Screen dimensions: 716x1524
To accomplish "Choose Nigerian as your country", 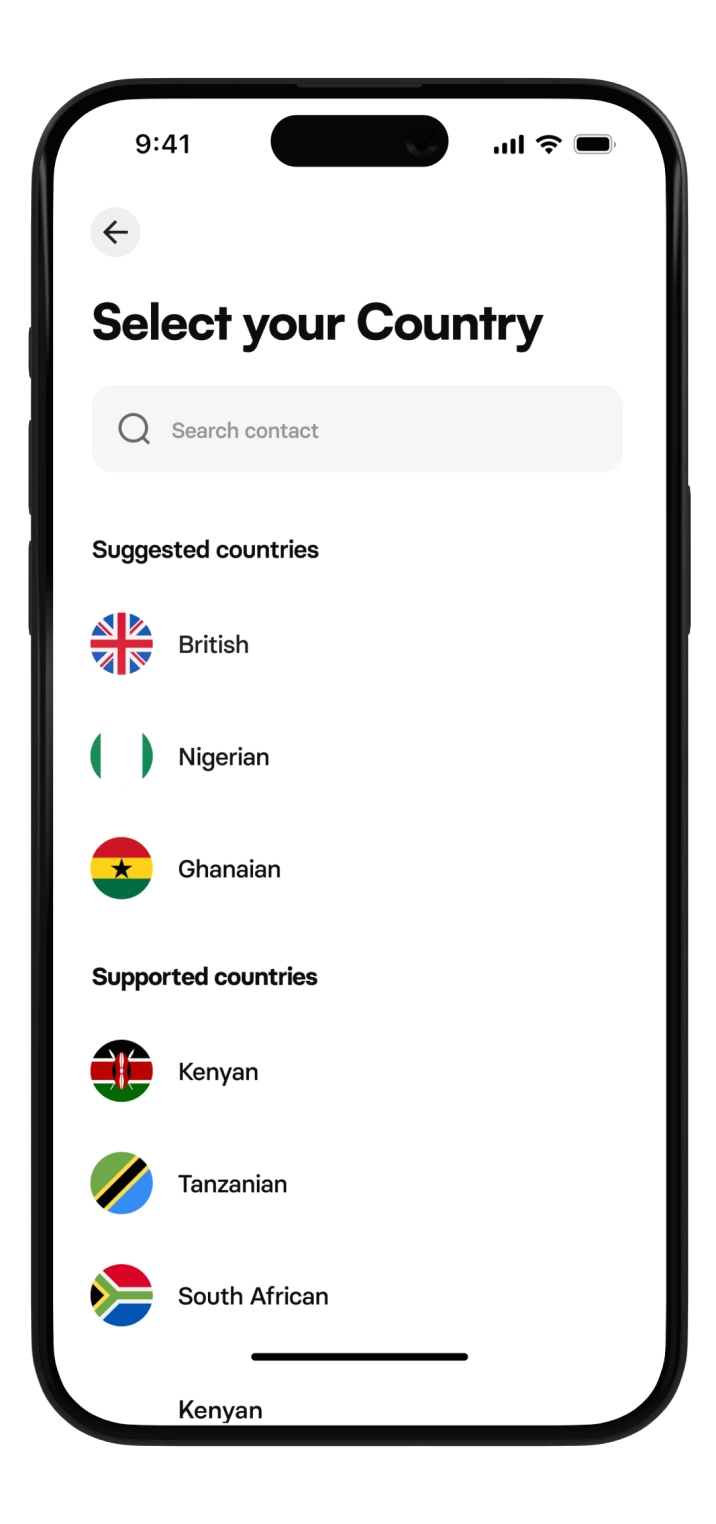I will tap(223, 757).
